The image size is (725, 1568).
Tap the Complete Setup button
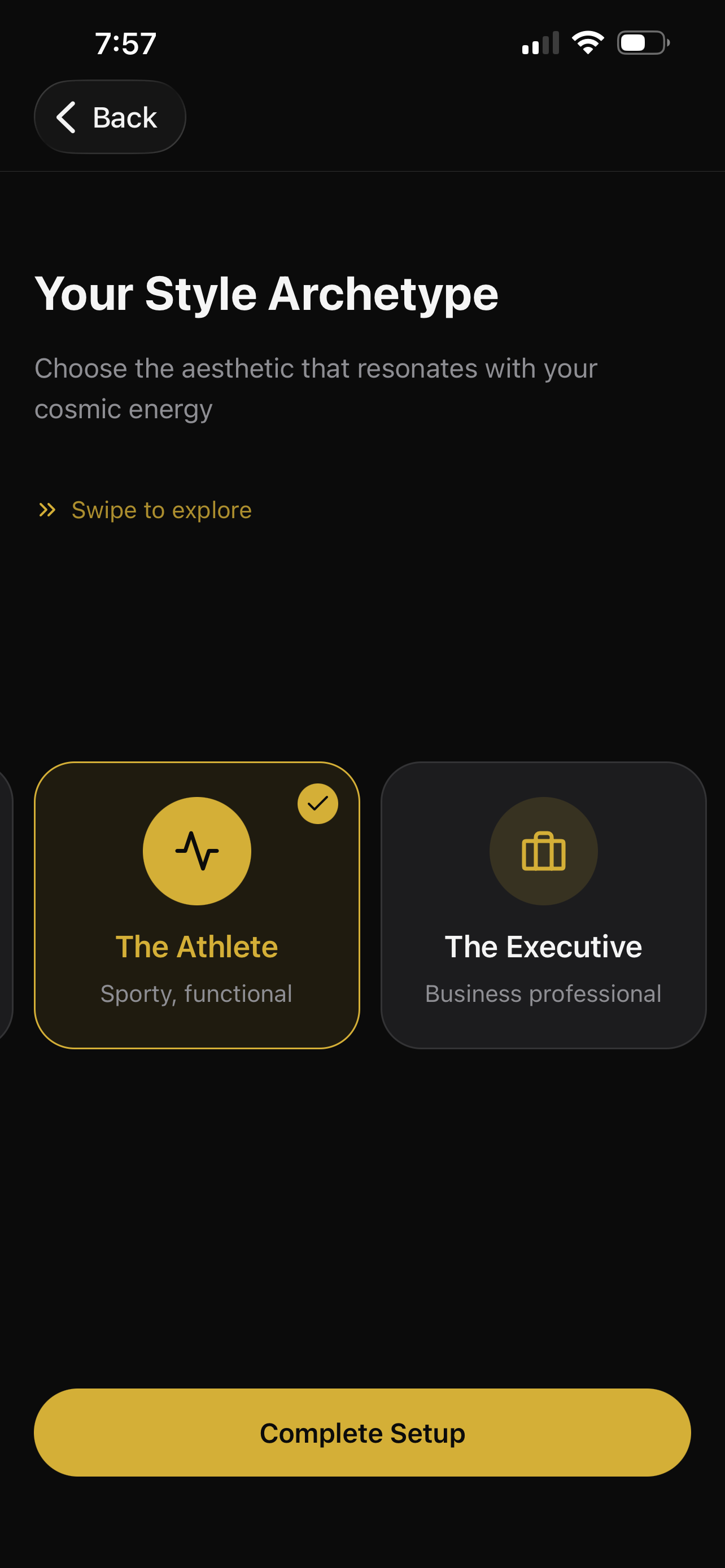click(x=362, y=1433)
